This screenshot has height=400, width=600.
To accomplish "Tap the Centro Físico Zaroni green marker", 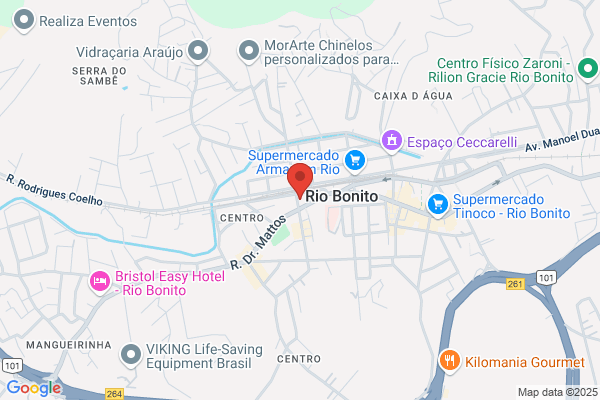I will (588, 70).
